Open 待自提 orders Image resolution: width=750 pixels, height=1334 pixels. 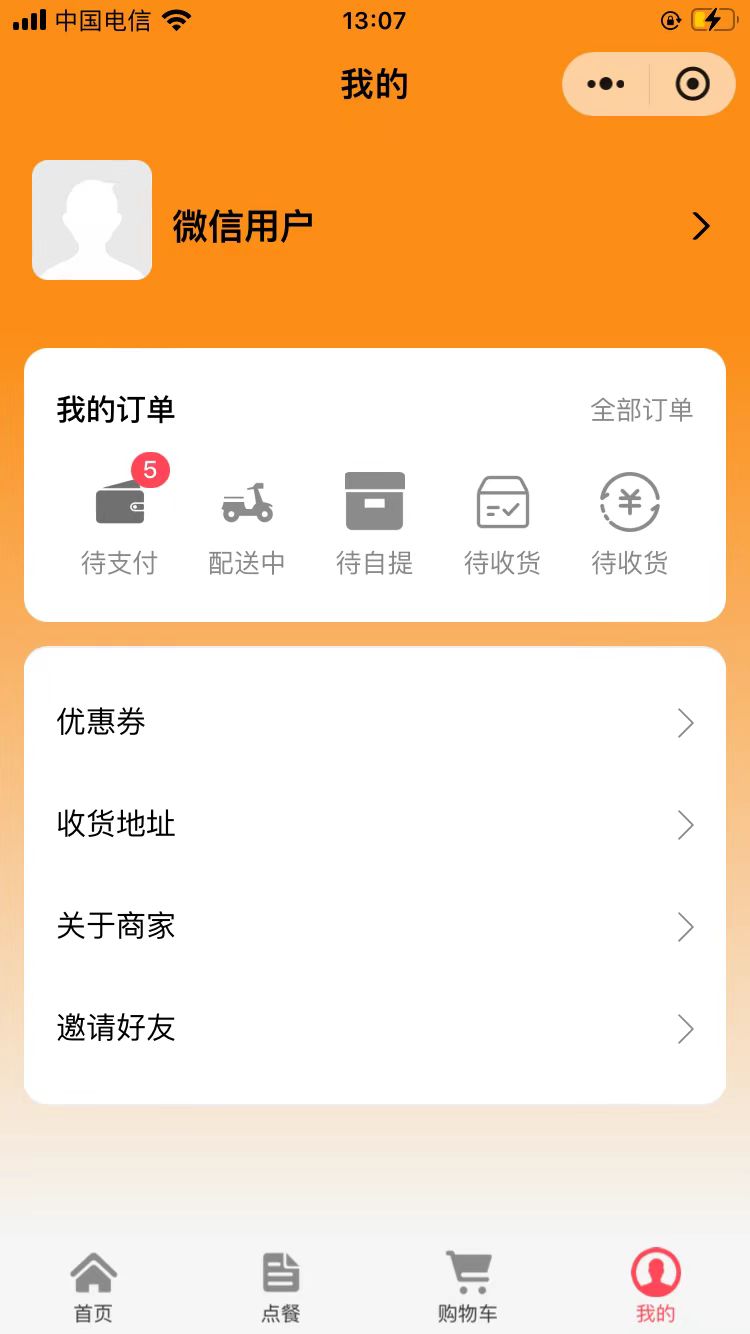(x=375, y=523)
